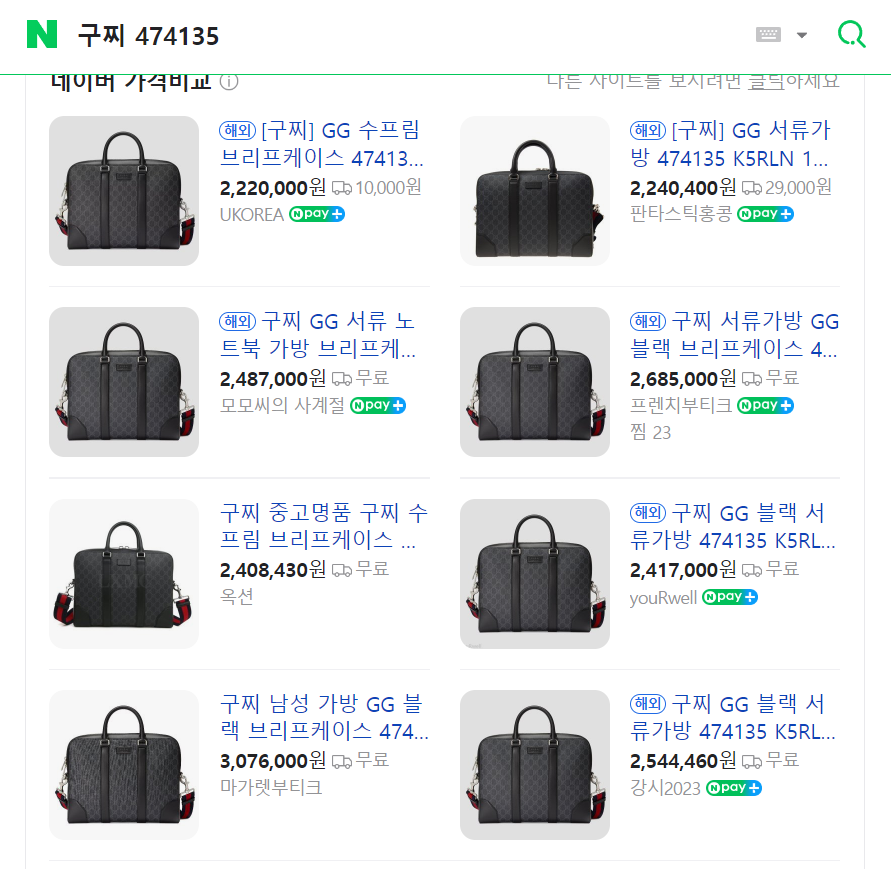This screenshot has width=891, height=869.
Task: Tap the bag image of the UKOREA item
Action: tap(124, 191)
